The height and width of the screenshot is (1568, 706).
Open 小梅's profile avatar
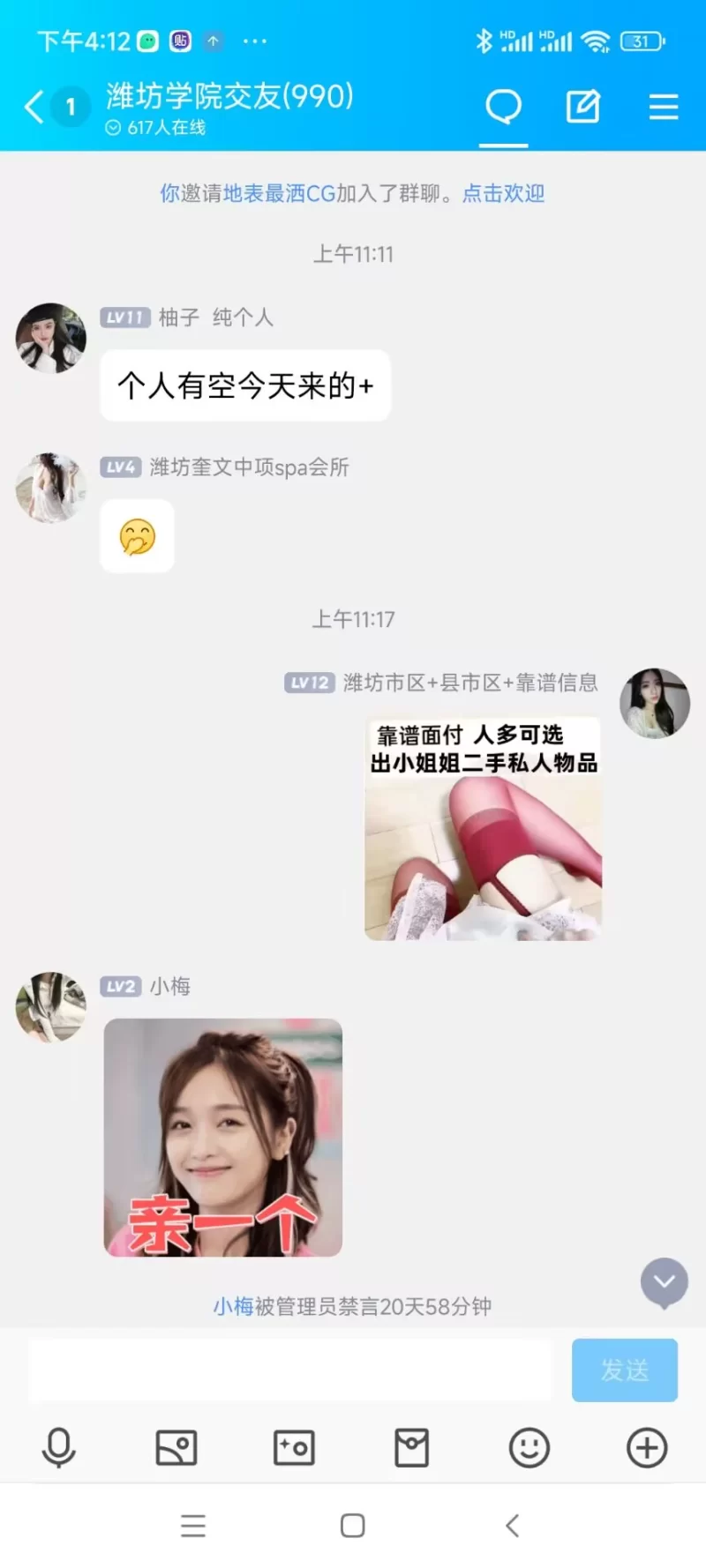[x=51, y=1007]
